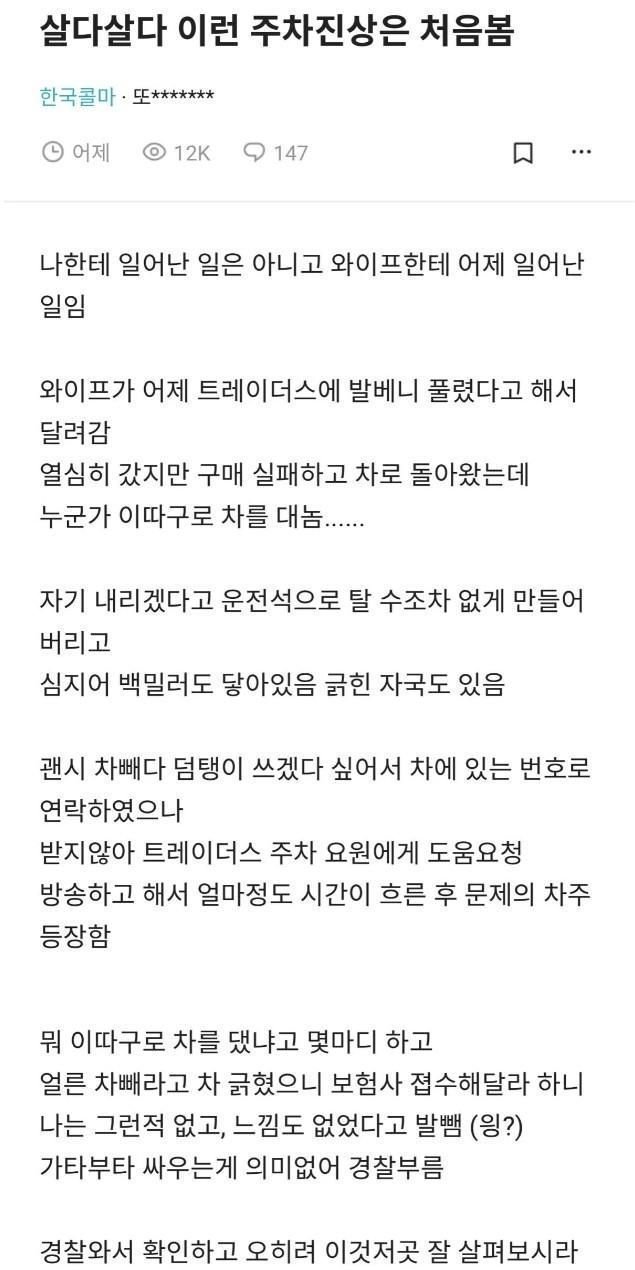Open the 한국콜마 company link

coord(77,97)
